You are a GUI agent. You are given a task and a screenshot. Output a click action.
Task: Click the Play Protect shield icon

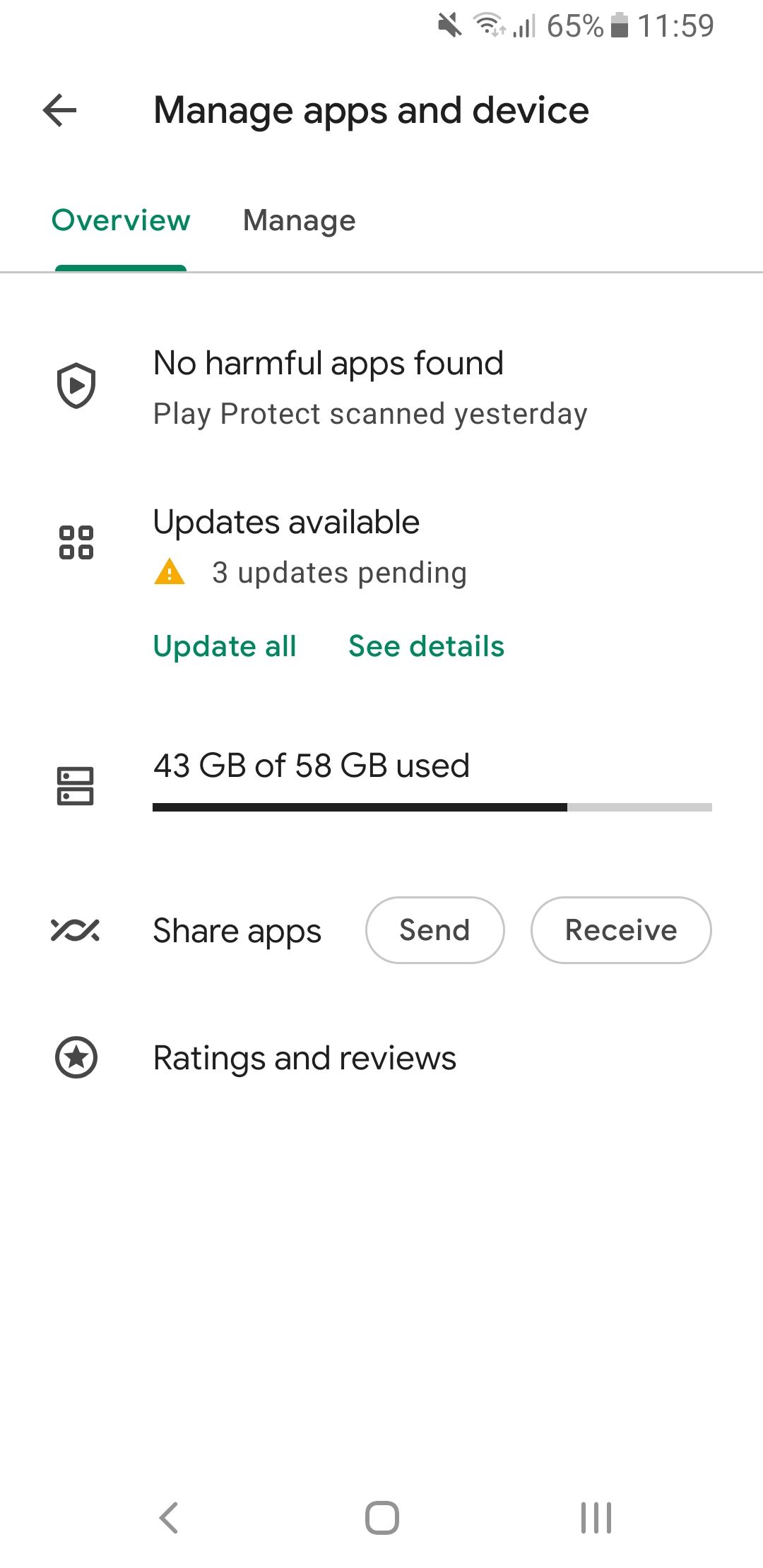click(x=76, y=385)
